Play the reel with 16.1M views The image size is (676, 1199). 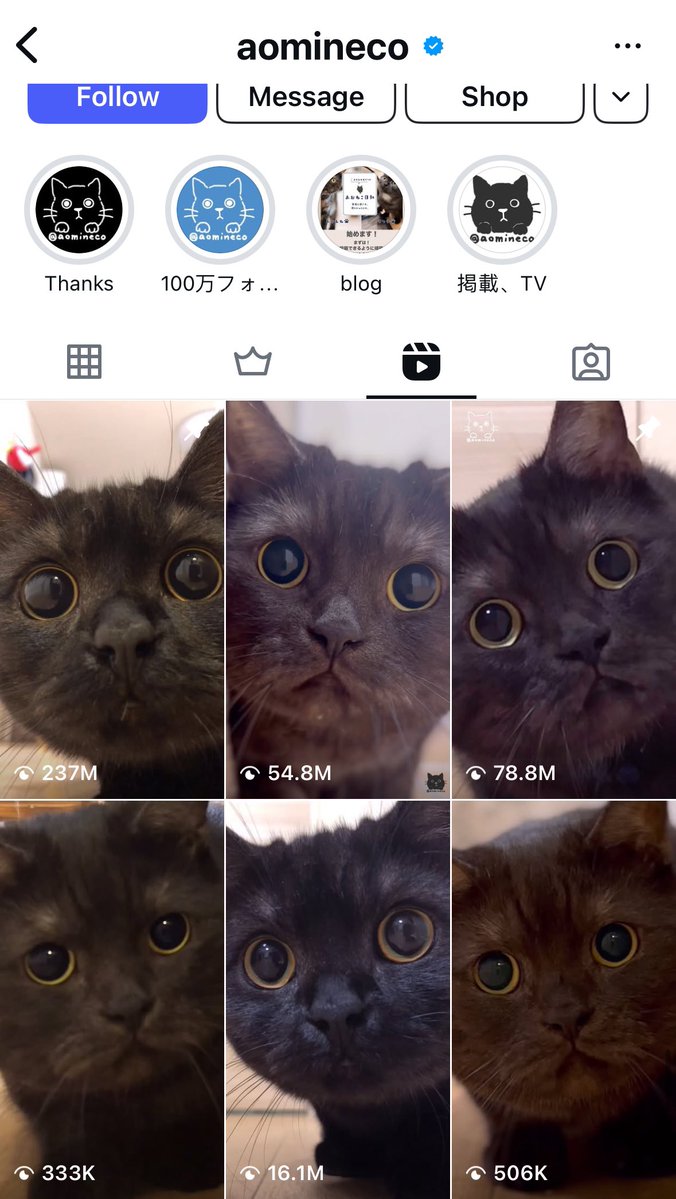coord(338,1000)
